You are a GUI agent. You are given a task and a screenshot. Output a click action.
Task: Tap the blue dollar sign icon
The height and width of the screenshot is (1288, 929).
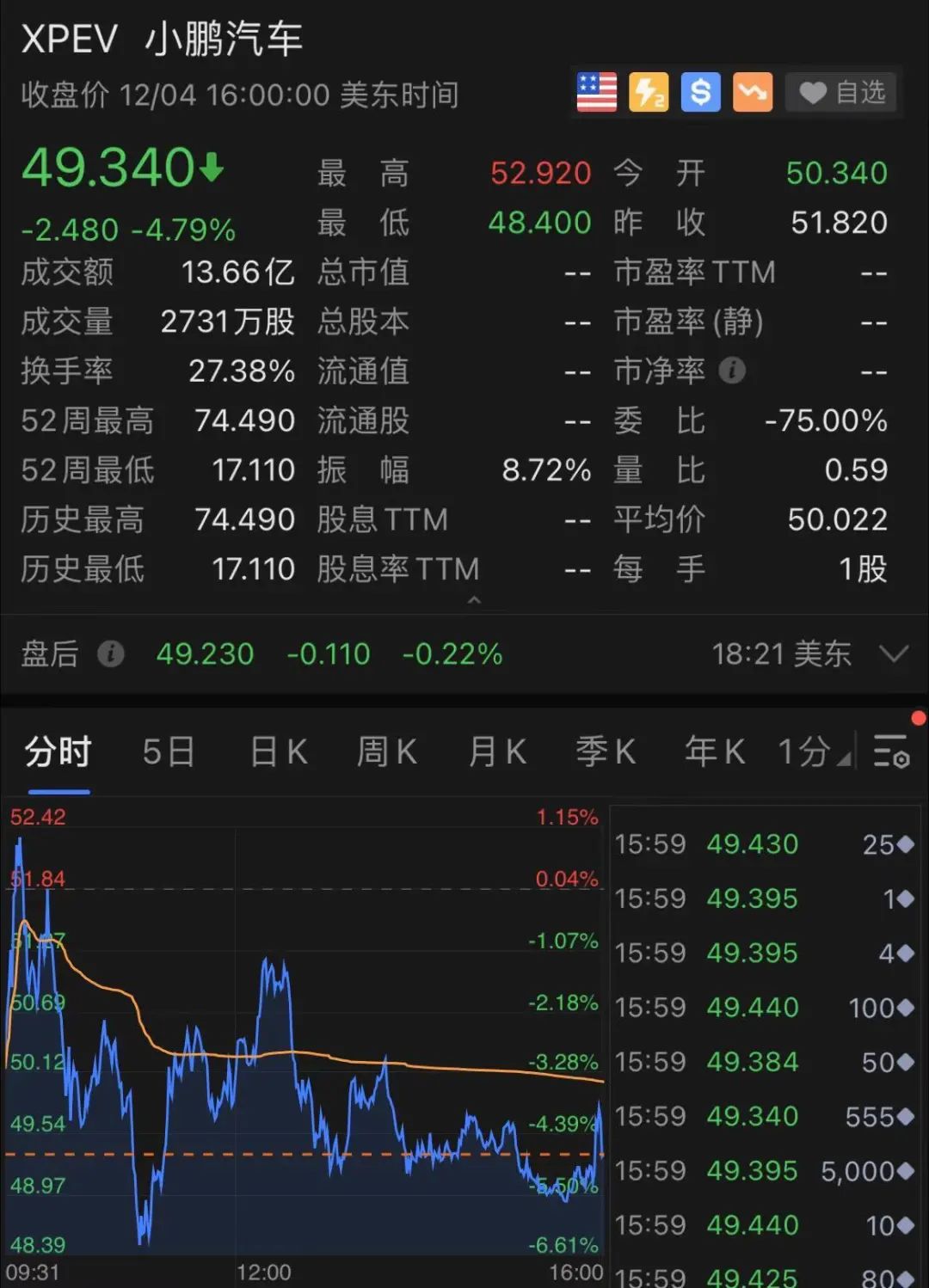coord(701,92)
